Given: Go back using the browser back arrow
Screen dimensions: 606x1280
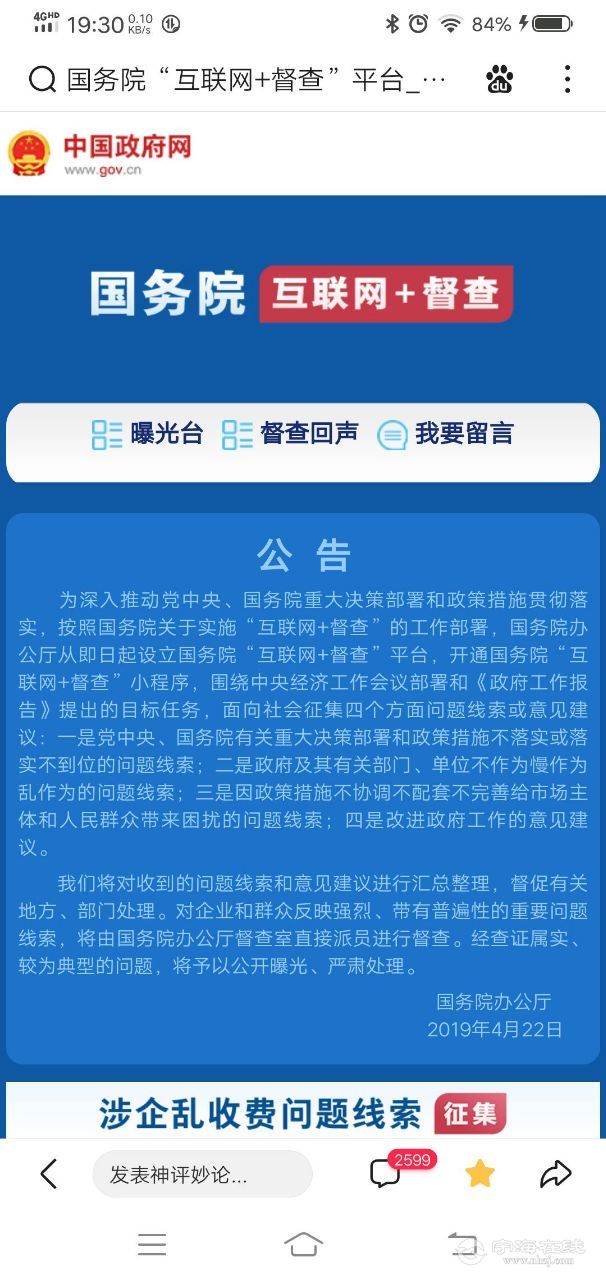Looking at the screenshot, I should [48, 1174].
